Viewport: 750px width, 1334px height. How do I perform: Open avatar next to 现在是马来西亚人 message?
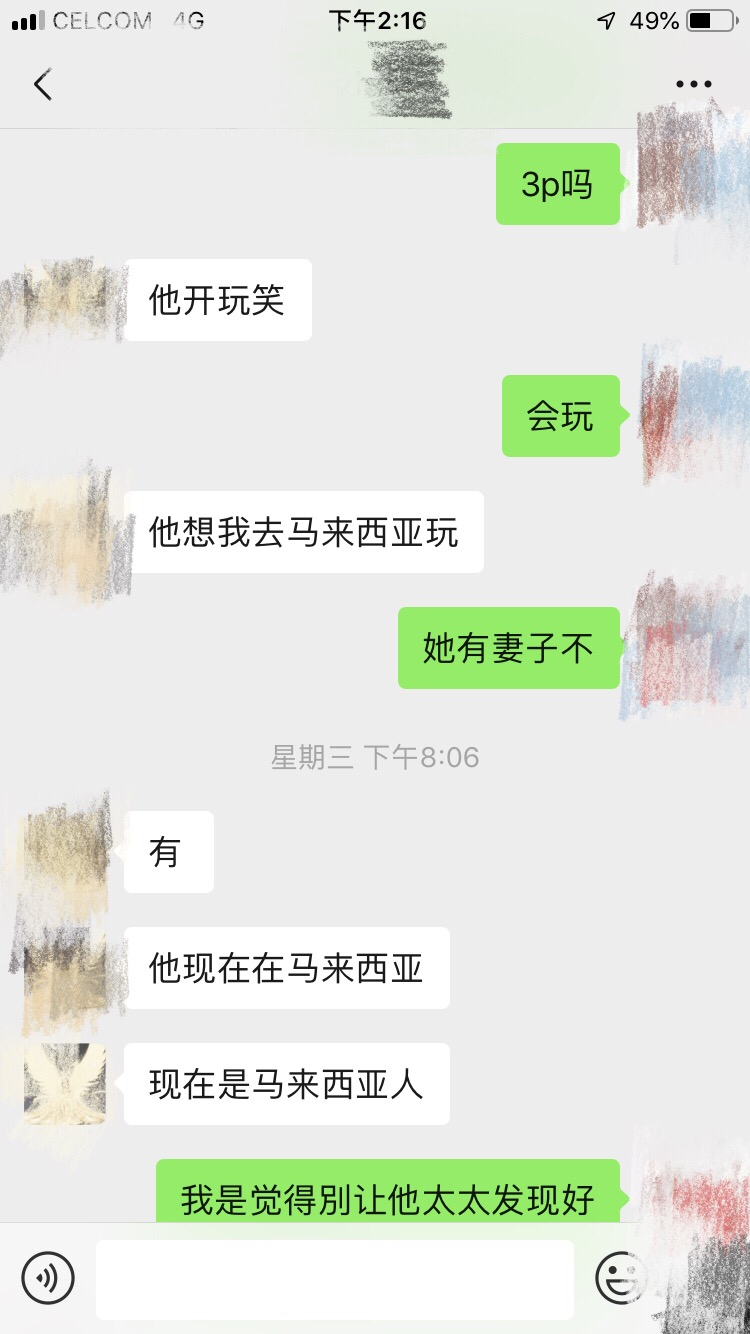pyautogui.click(x=65, y=1084)
